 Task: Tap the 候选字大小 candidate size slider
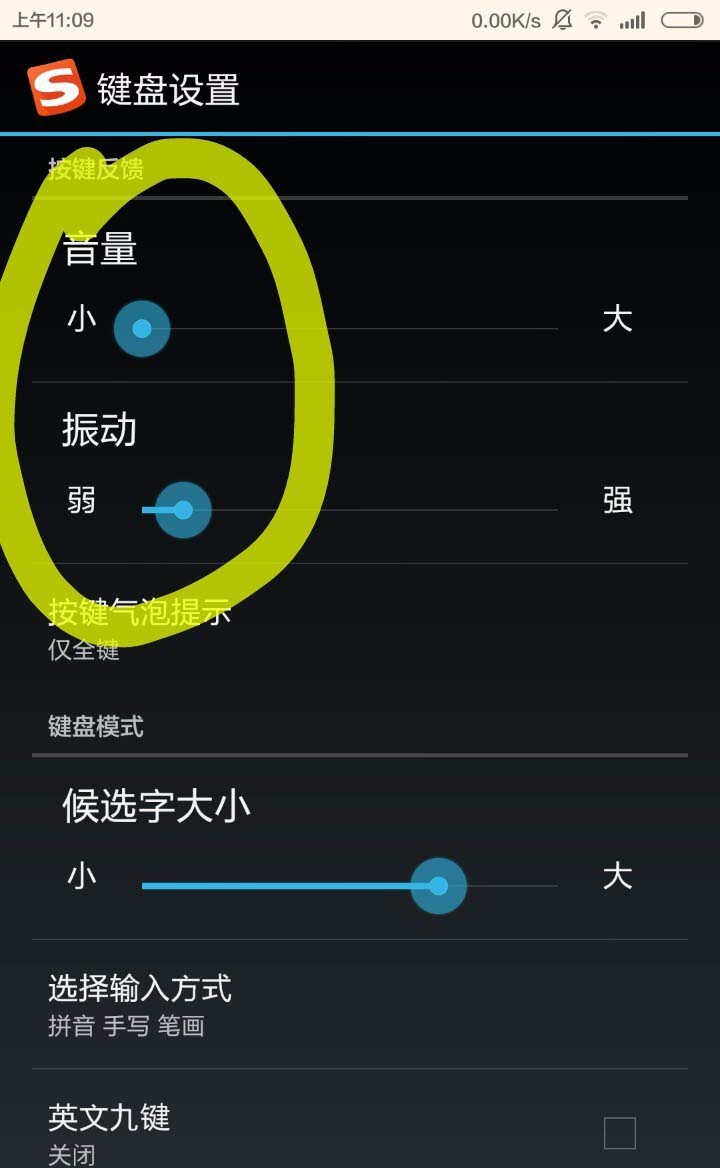pos(350,886)
